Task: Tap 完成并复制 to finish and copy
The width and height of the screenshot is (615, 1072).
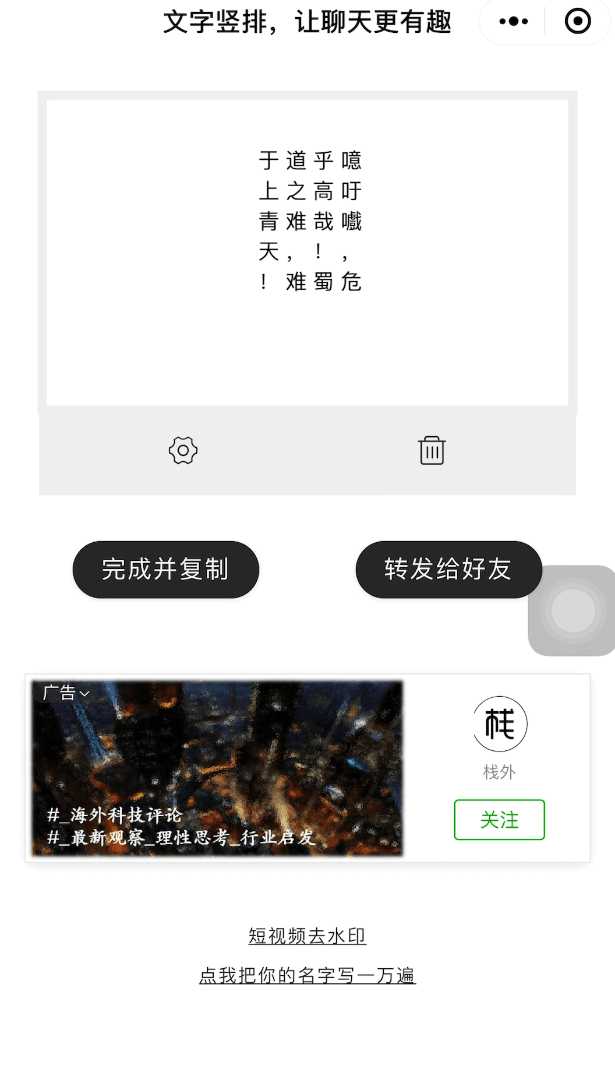Action: [x=165, y=570]
